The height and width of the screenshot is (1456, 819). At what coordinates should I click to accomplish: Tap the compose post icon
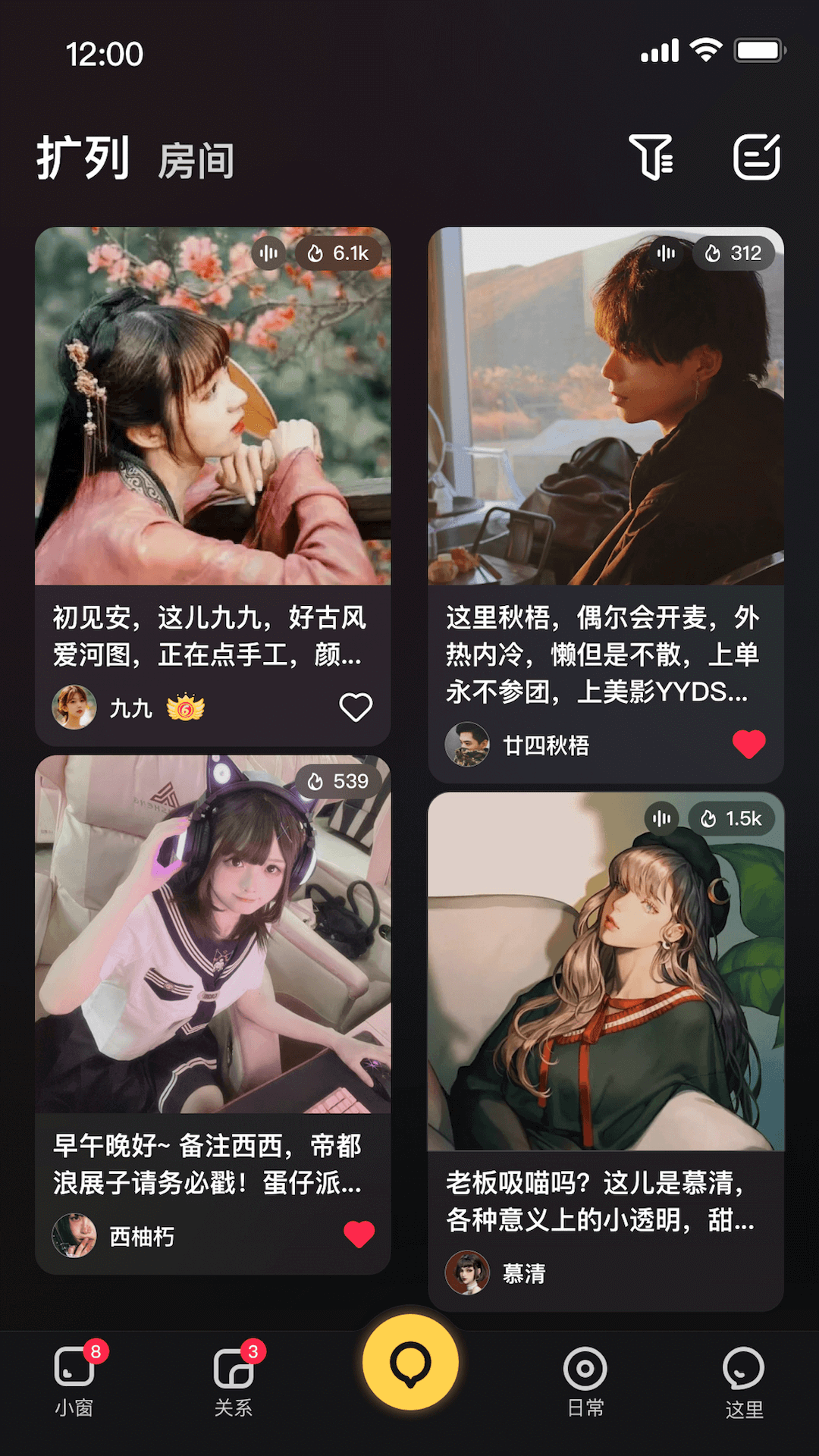click(x=756, y=157)
